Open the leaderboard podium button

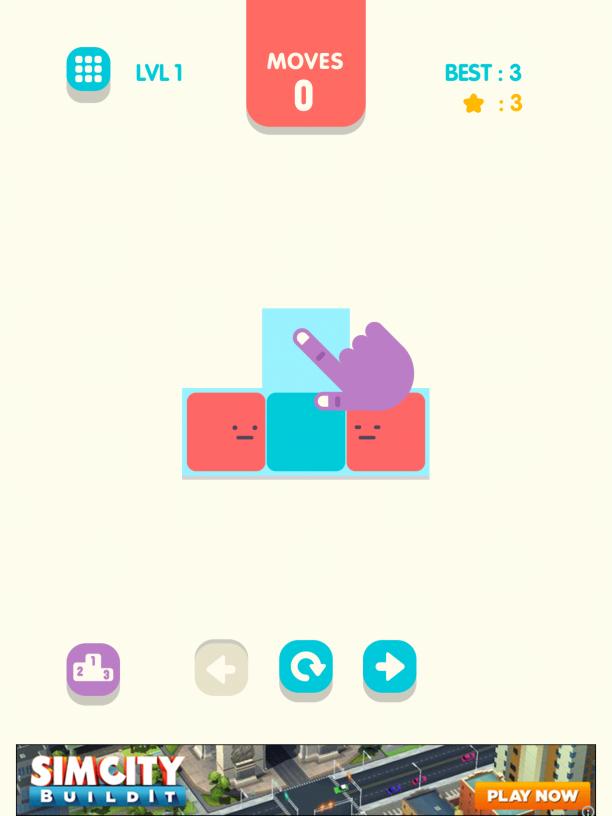click(93, 668)
